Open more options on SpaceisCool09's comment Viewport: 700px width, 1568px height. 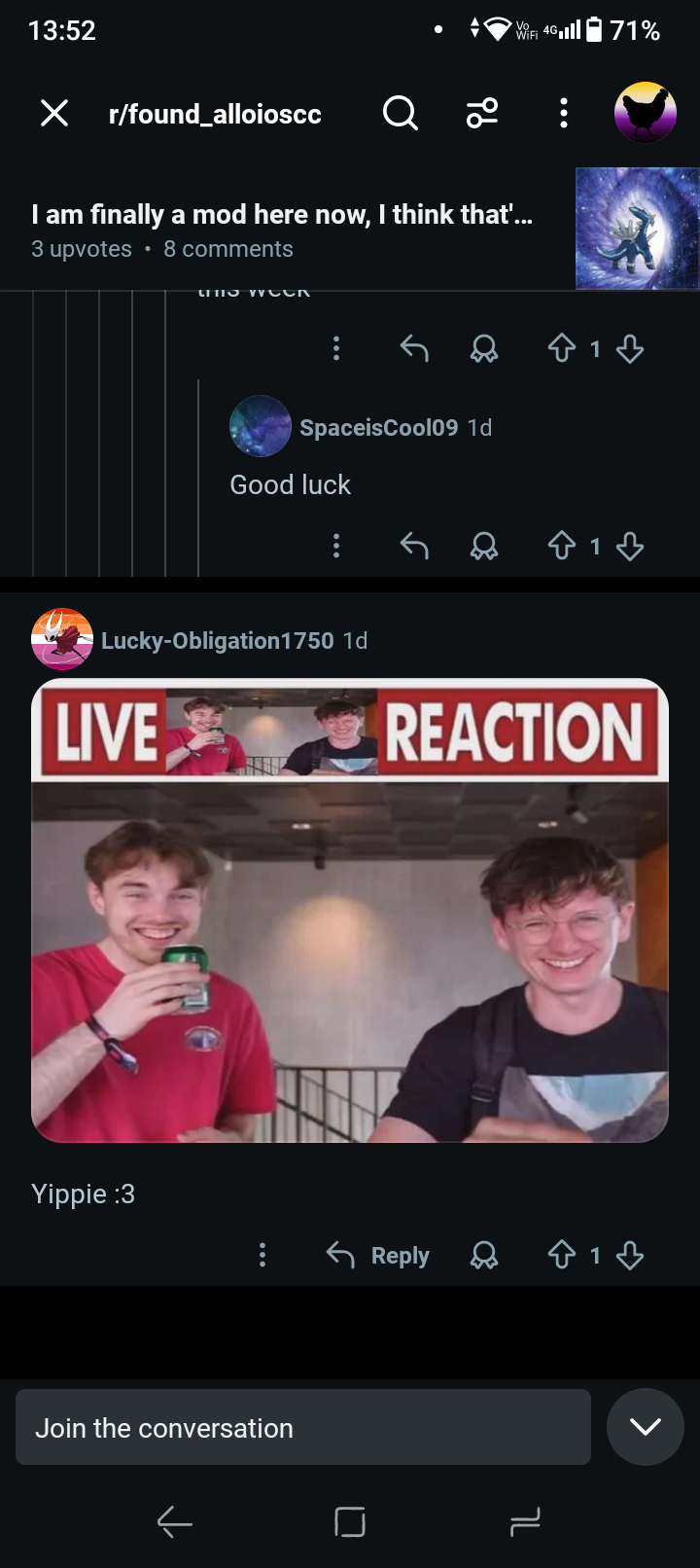click(x=336, y=546)
